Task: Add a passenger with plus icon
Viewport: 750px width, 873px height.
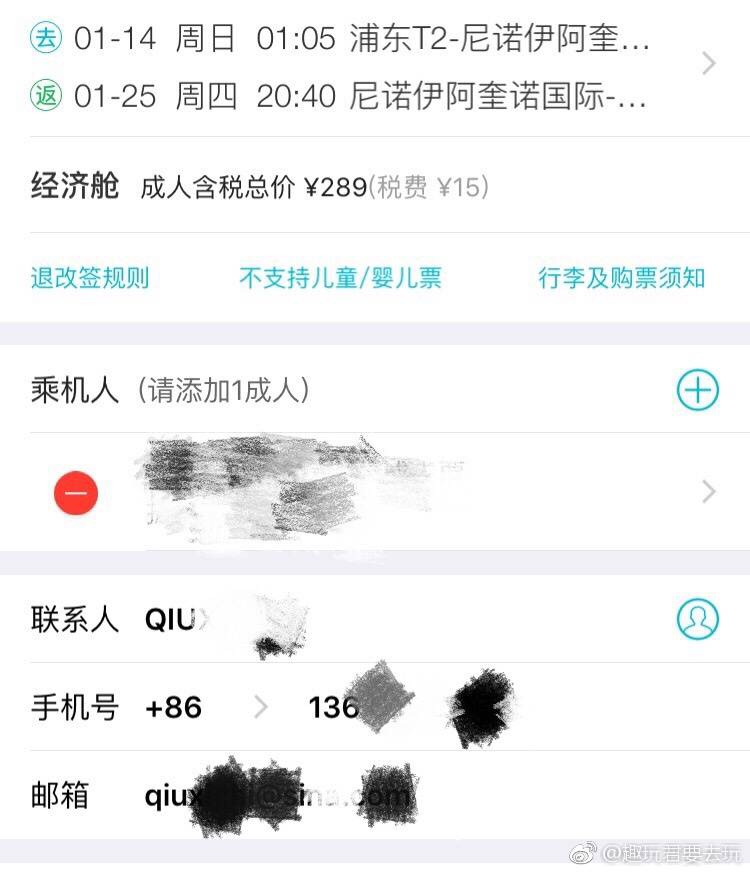Action: click(697, 390)
